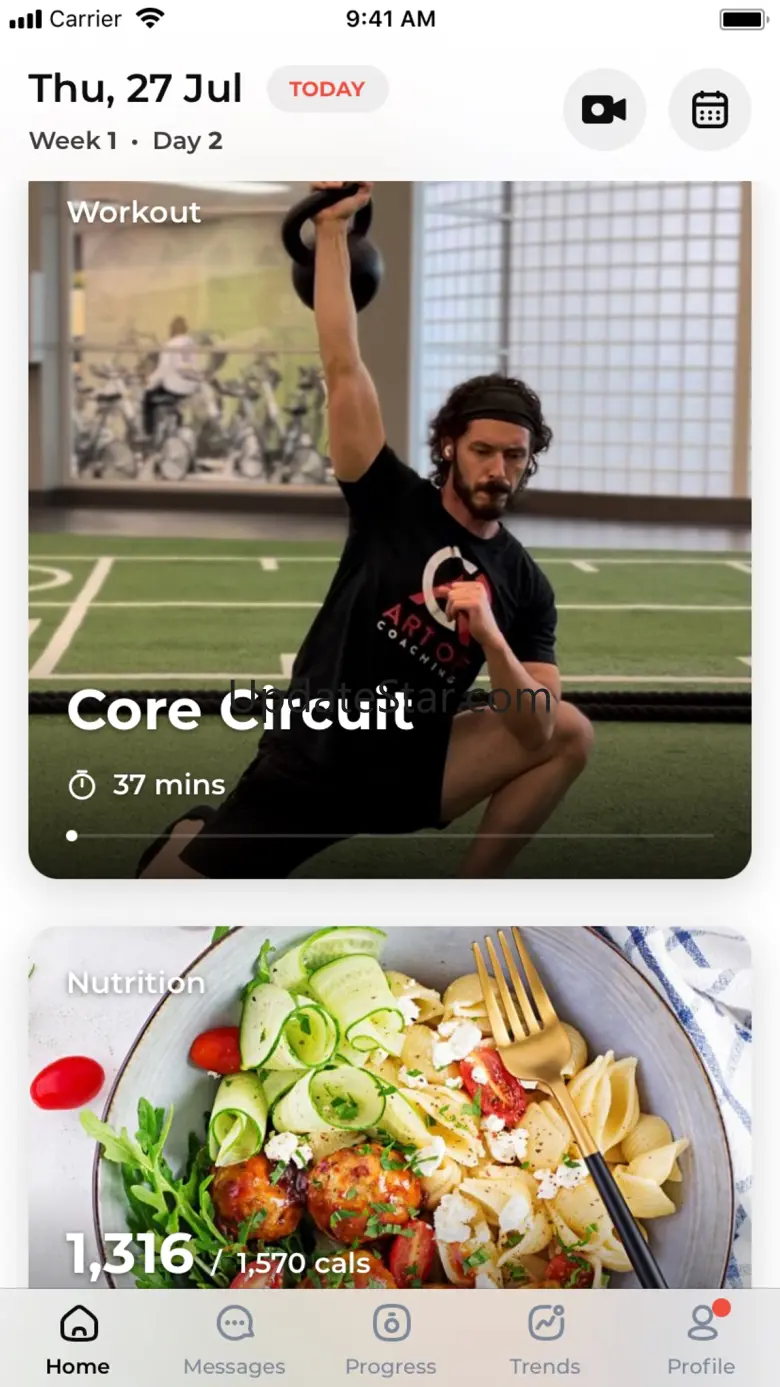The image size is (780, 1387).
Task: Open the Core Circuit workout card
Action: pyautogui.click(x=389, y=529)
